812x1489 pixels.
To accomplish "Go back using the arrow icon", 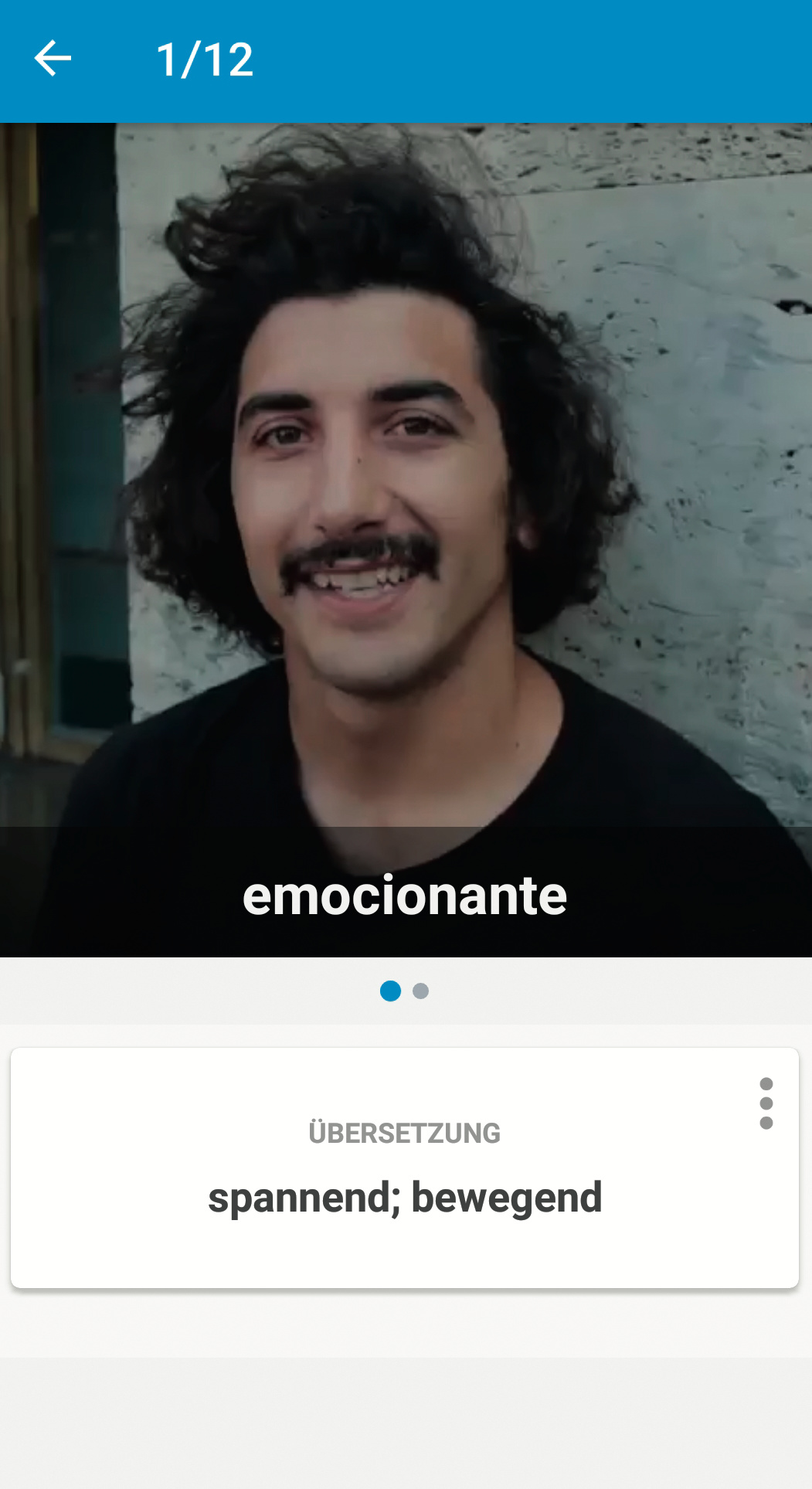I will [x=53, y=59].
